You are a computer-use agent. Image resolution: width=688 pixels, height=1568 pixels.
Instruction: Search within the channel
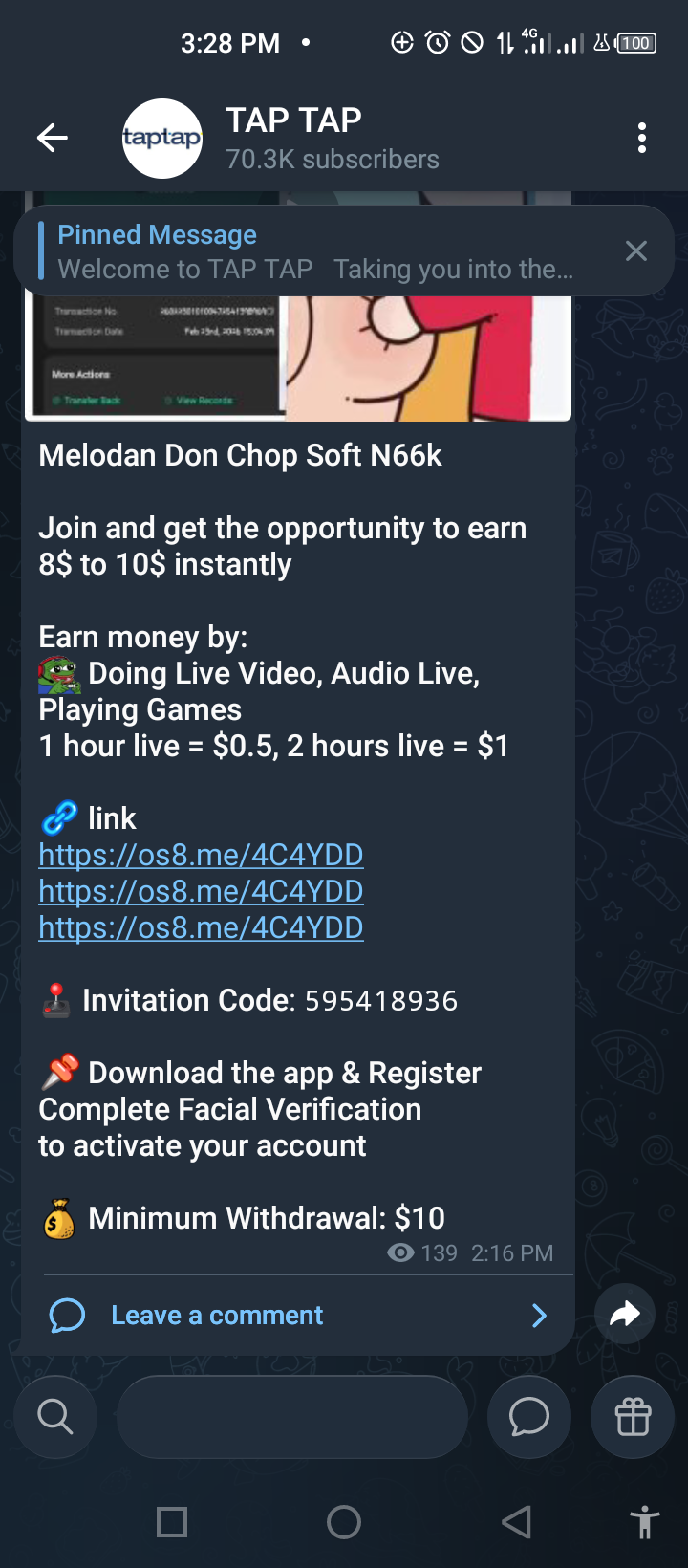pos(55,1417)
